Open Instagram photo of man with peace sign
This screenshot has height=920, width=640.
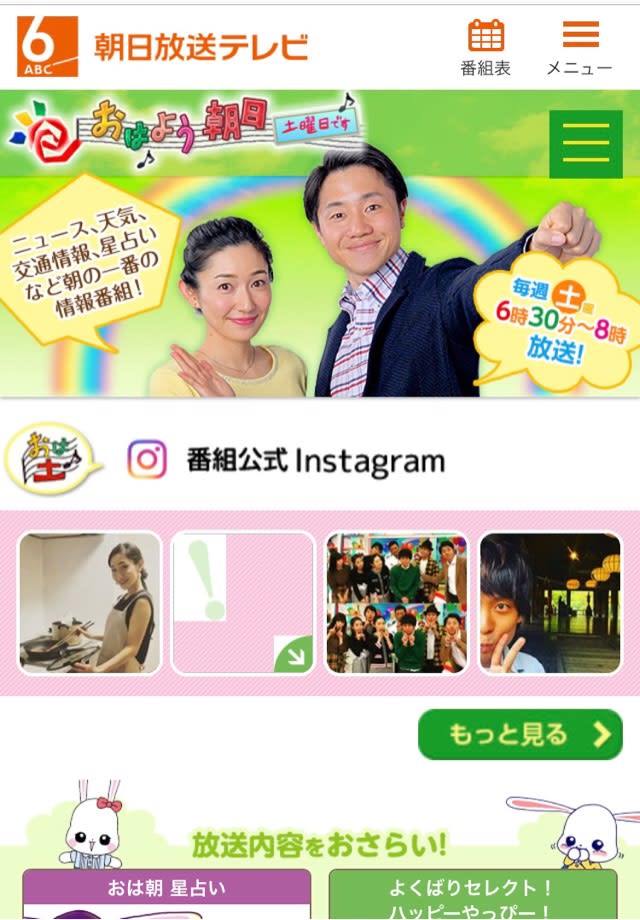coord(550,603)
